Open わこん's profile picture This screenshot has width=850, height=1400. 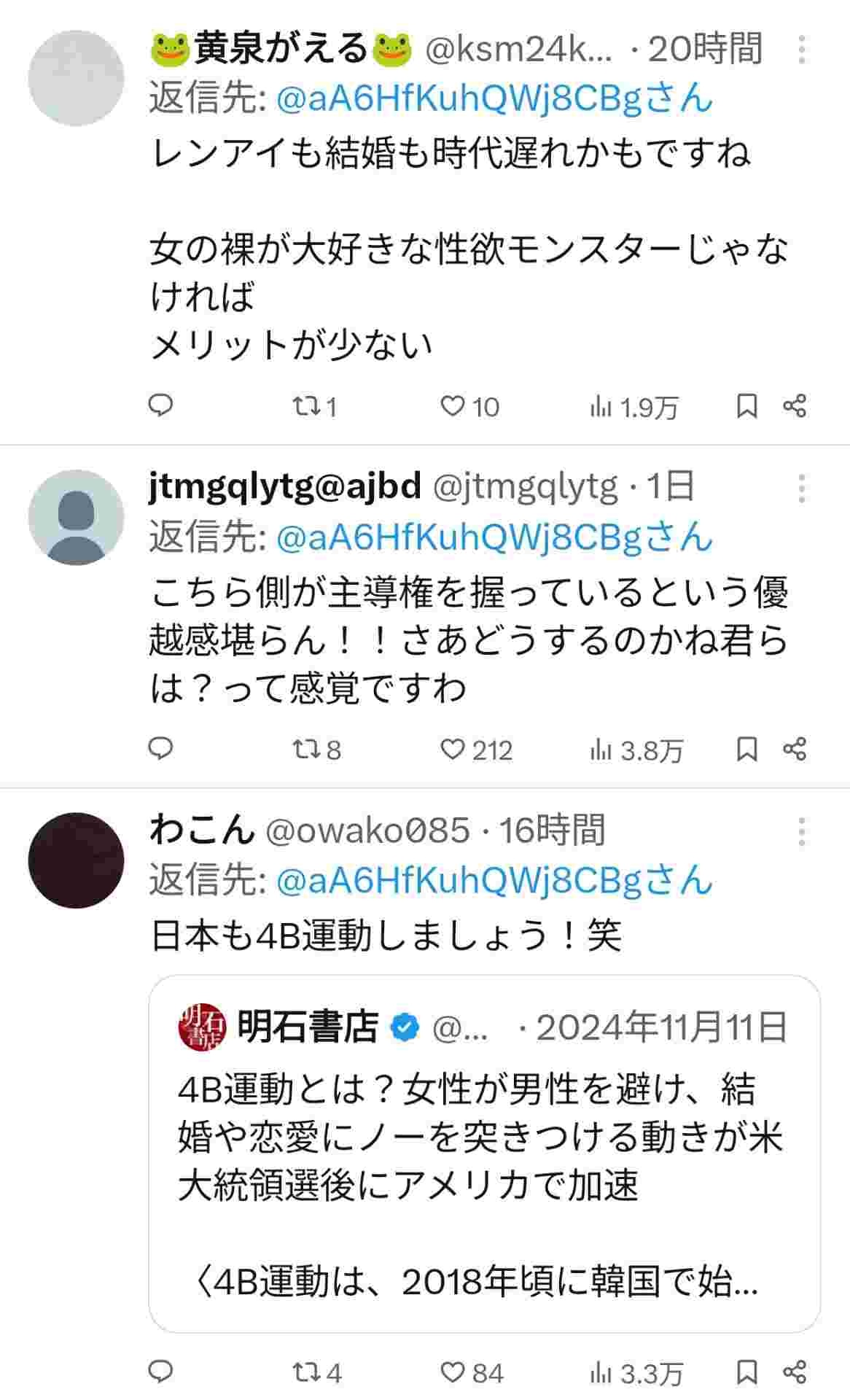[x=76, y=860]
